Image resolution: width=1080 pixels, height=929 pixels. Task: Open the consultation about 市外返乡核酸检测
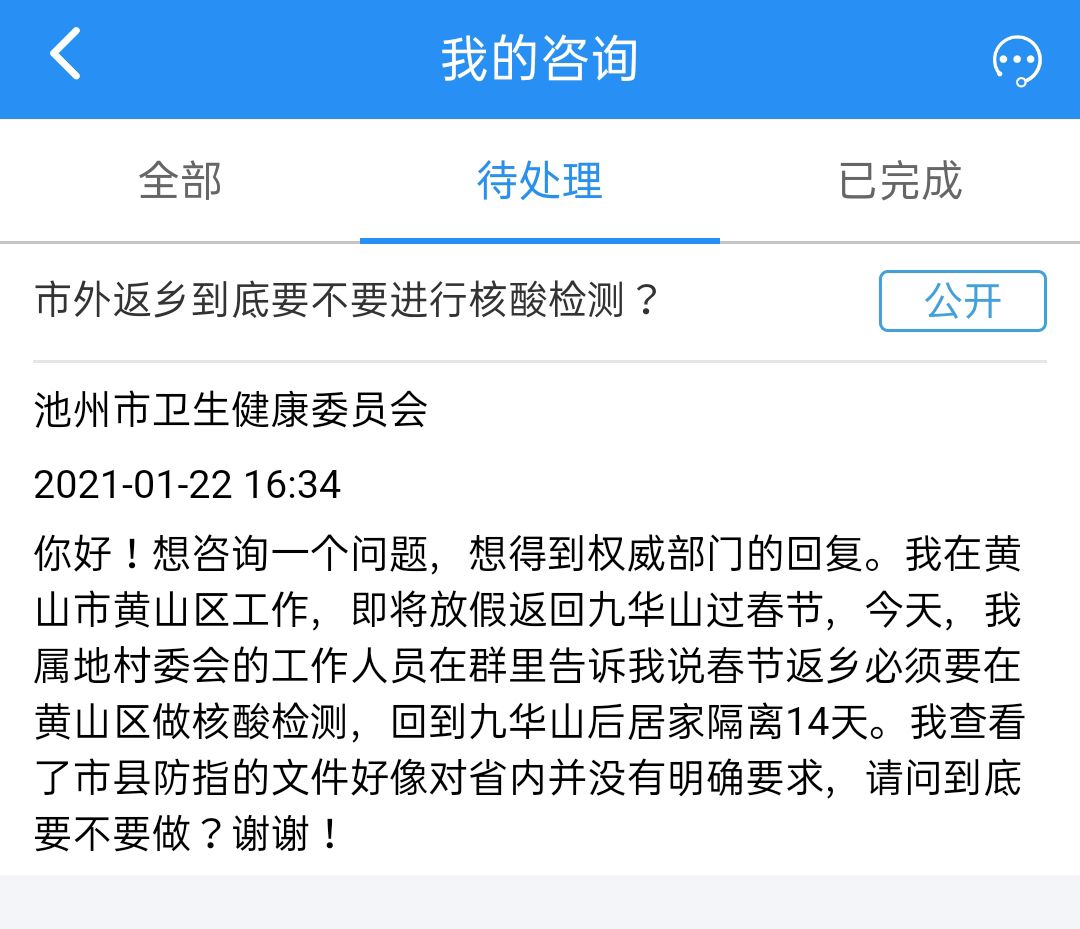[347, 300]
